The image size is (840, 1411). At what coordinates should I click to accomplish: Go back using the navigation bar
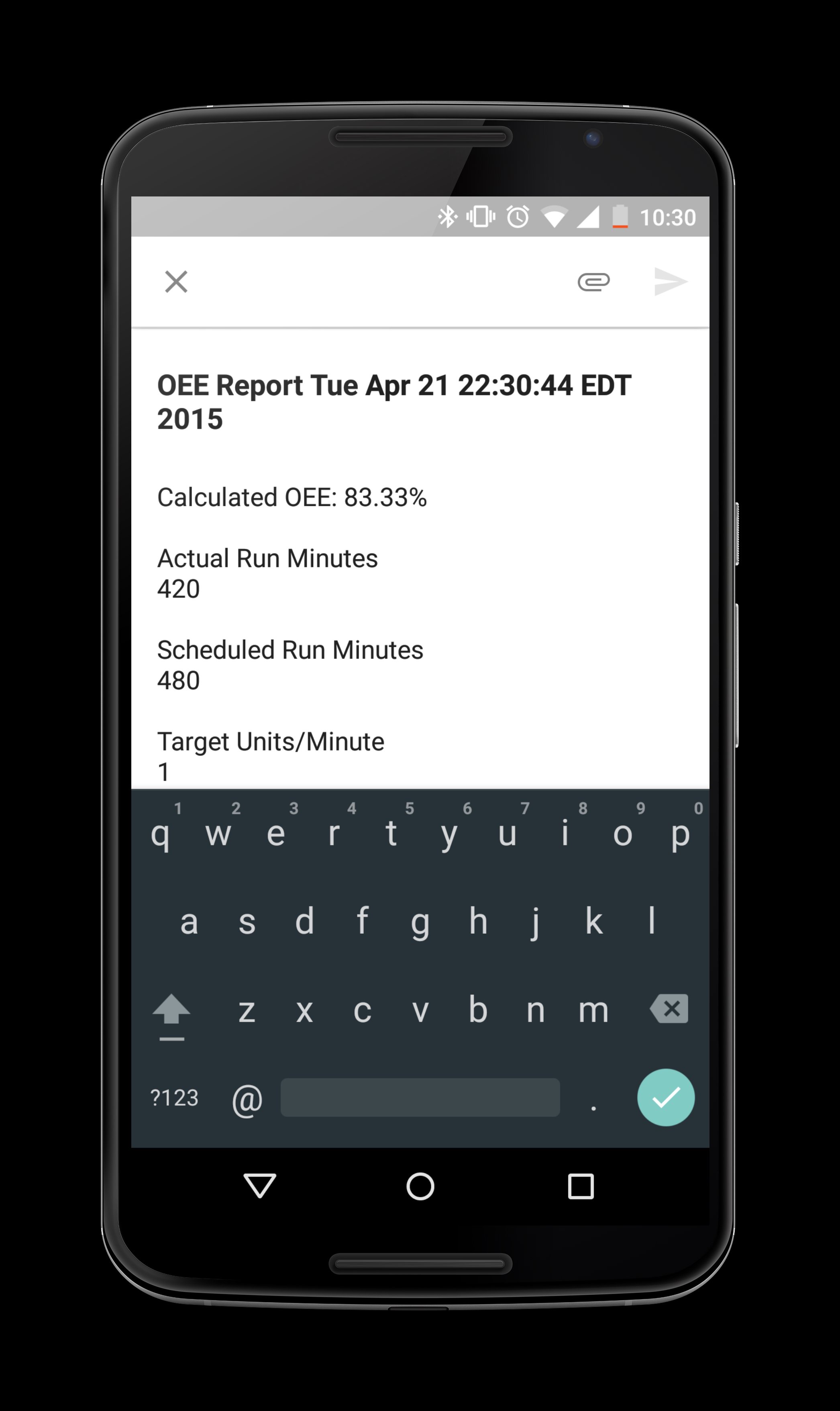(x=260, y=1186)
